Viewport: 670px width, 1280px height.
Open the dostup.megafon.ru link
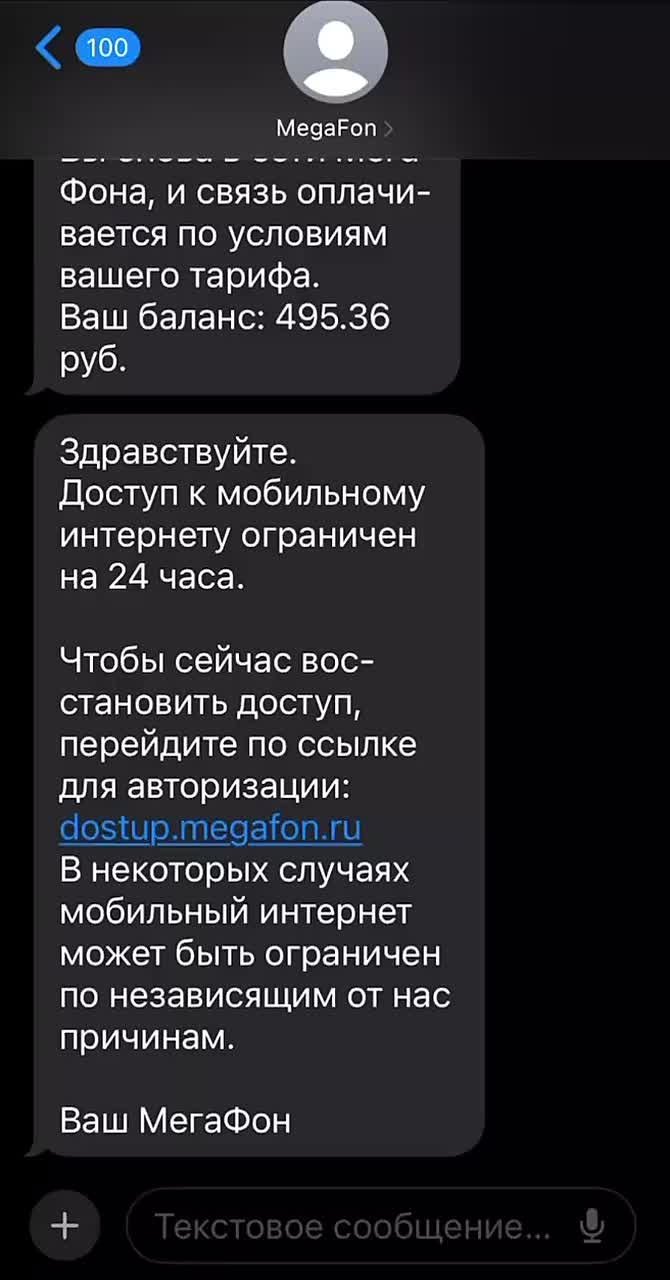pyautogui.click(x=211, y=828)
